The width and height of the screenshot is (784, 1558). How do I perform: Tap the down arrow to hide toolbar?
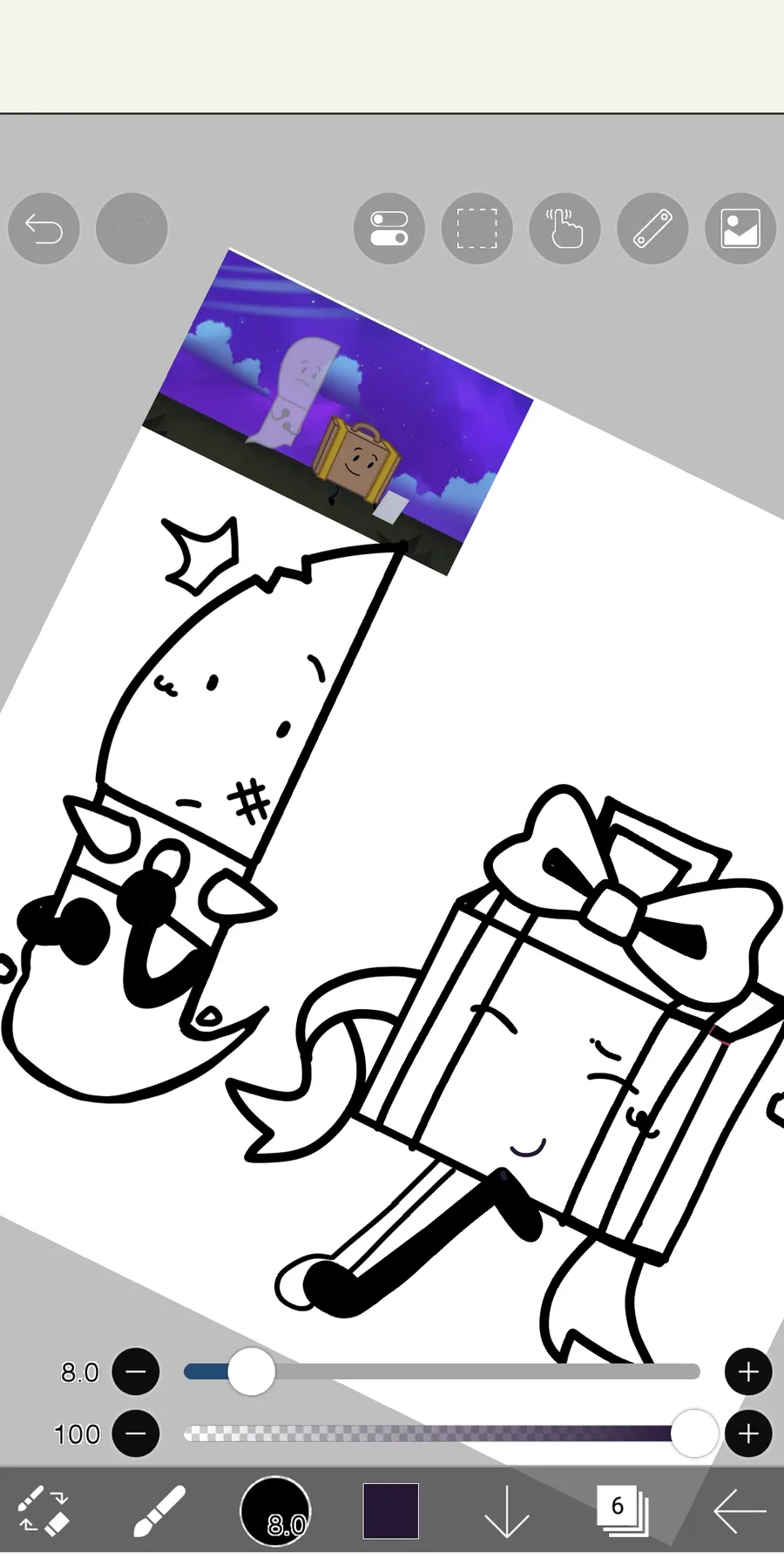pyautogui.click(x=507, y=1511)
